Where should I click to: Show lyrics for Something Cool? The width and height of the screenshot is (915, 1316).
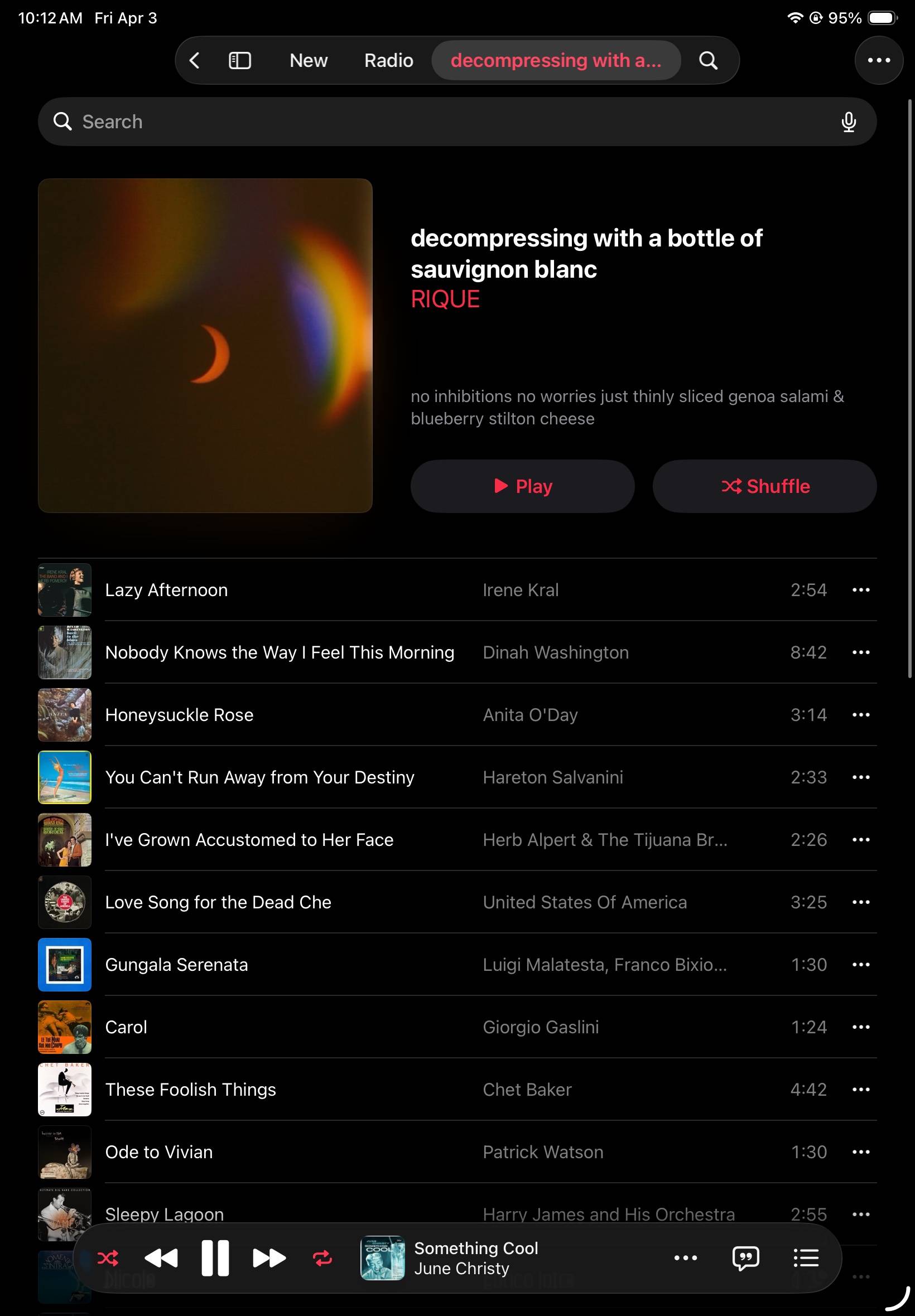[x=745, y=1258]
